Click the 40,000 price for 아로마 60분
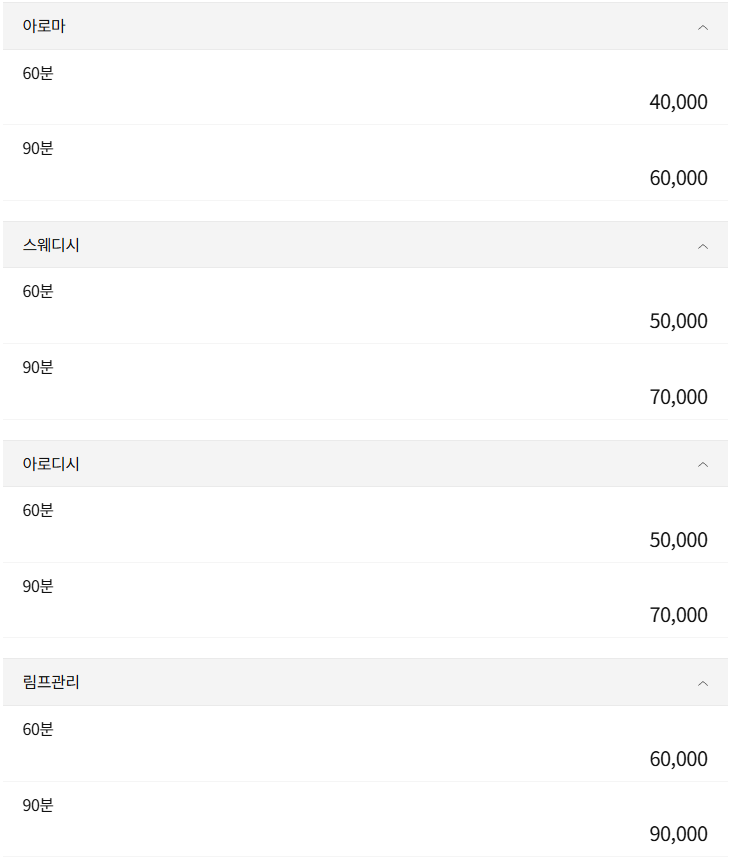The height and width of the screenshot is (865, 733). tap(679, 102)
